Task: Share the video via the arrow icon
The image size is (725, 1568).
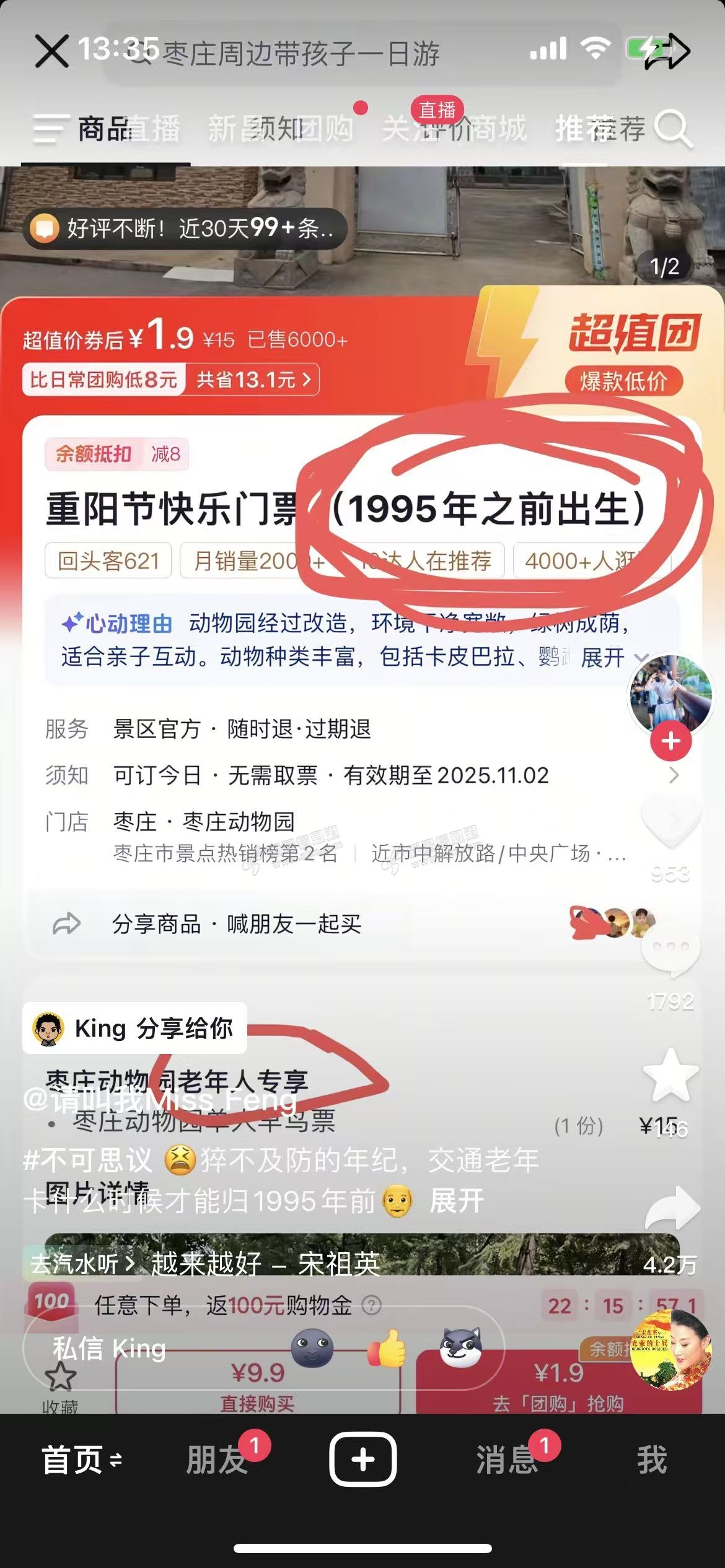Action: coord(672,1208)
